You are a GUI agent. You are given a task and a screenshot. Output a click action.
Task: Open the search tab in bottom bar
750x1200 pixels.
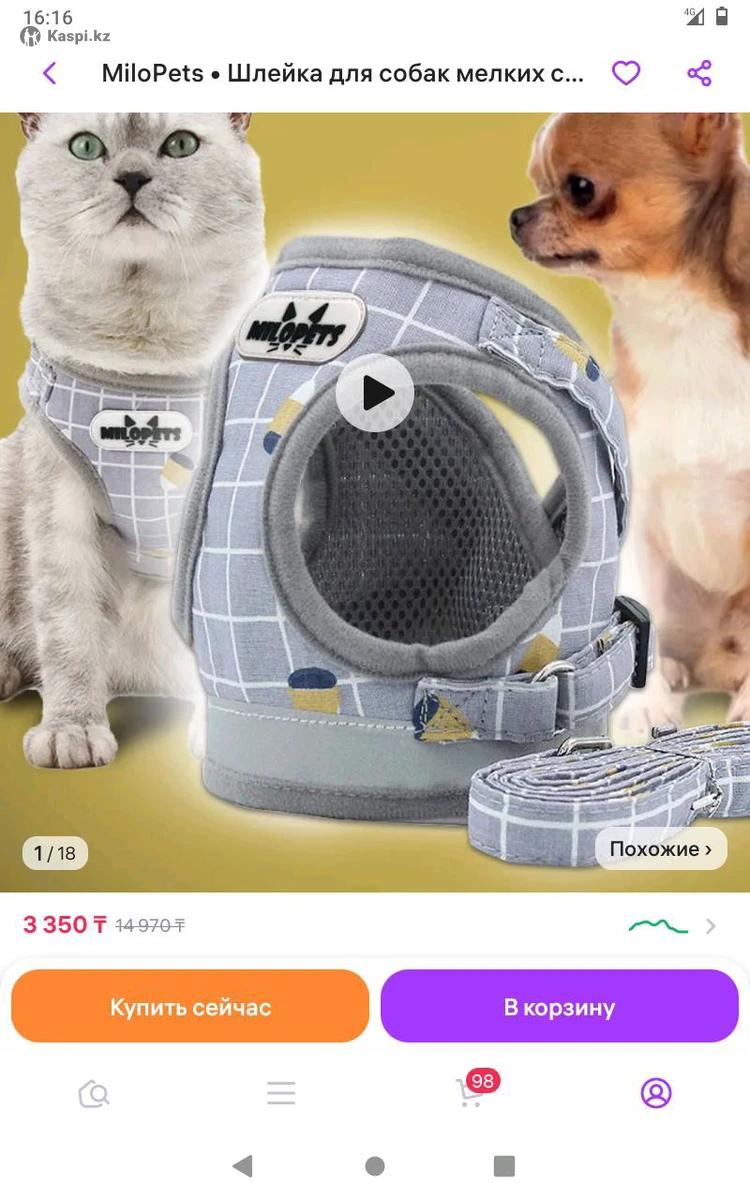coord(94,1093)
